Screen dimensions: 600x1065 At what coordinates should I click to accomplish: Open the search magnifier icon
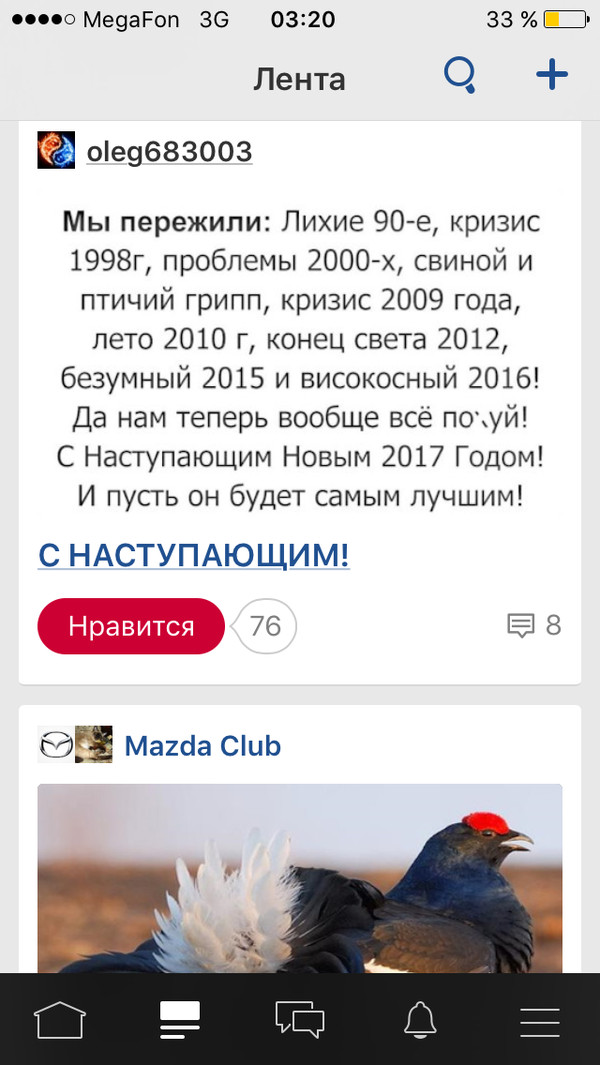click(460, 75)
